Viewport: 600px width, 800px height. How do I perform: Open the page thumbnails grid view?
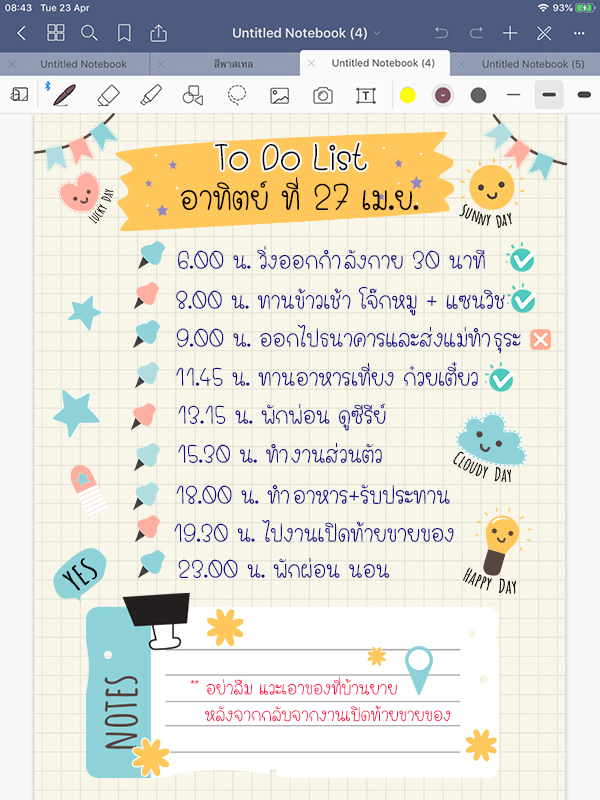56,33
